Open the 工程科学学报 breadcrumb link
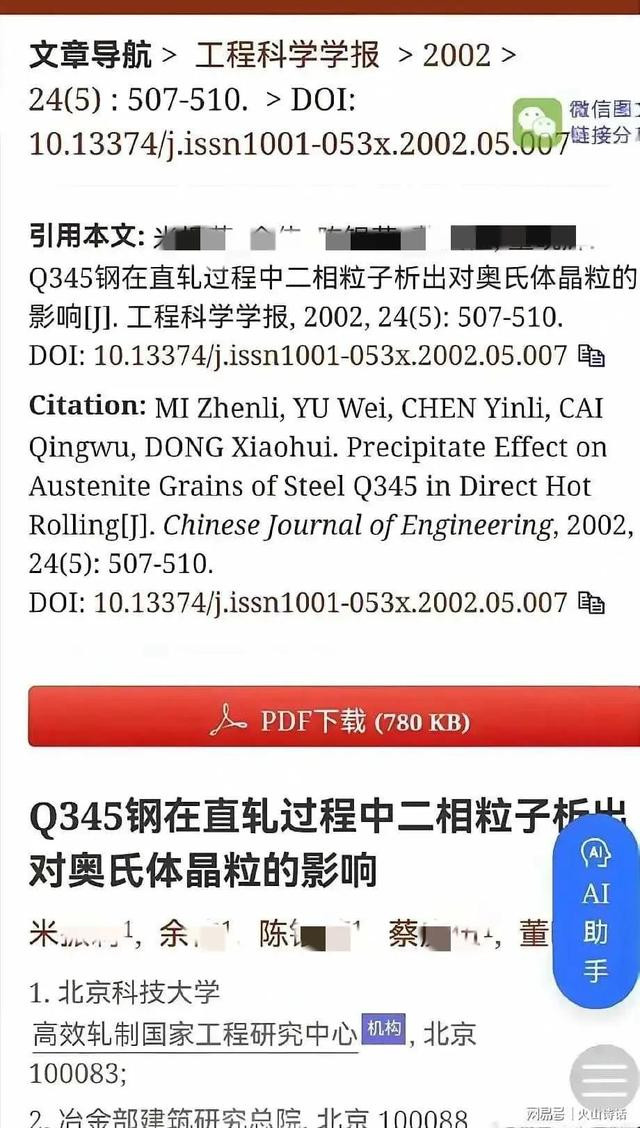The height and width of the screenshot is (1128, 640). (288, 55)
